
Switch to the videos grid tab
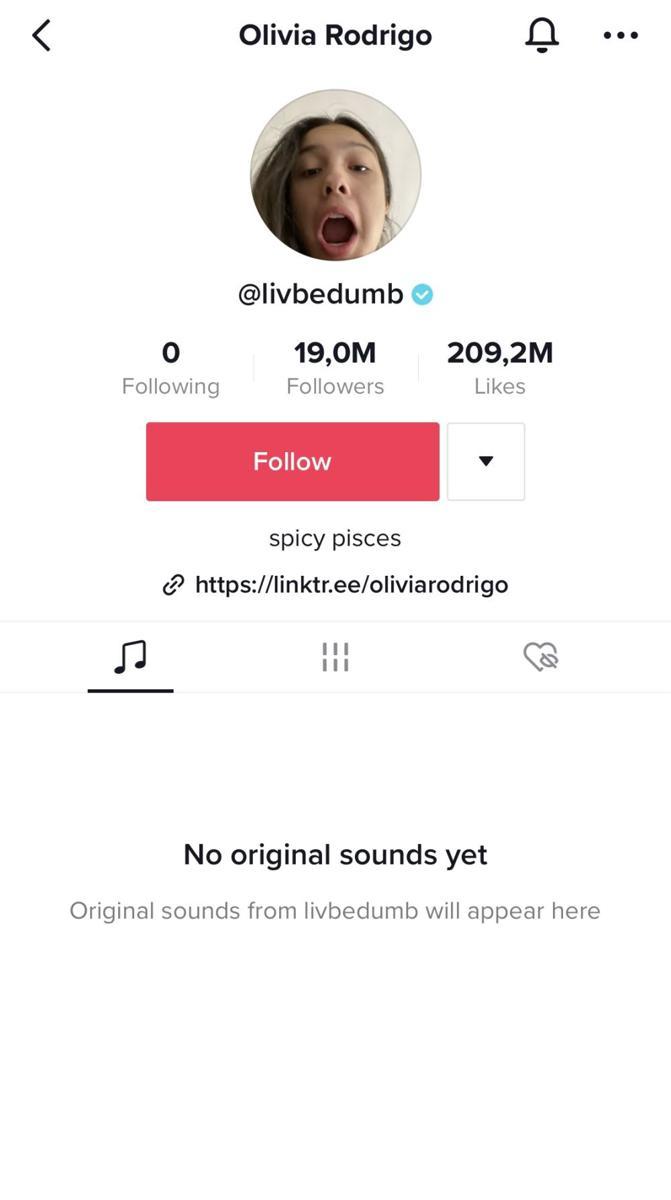pyautogui.click(x=335, y=657)
